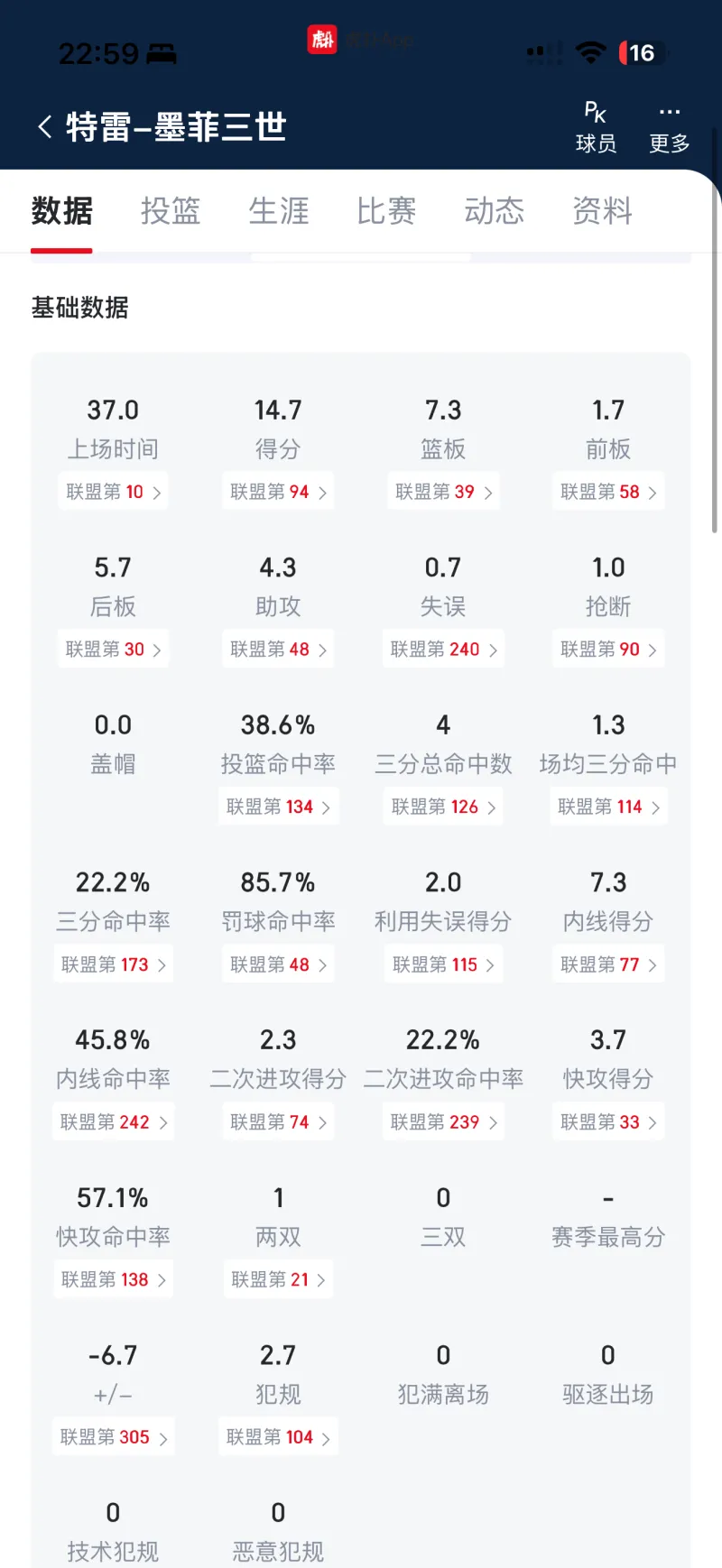Open league rank 10 for 上场时间
The width and height of the screenshot is (722, 1568).
coord(113,492)
